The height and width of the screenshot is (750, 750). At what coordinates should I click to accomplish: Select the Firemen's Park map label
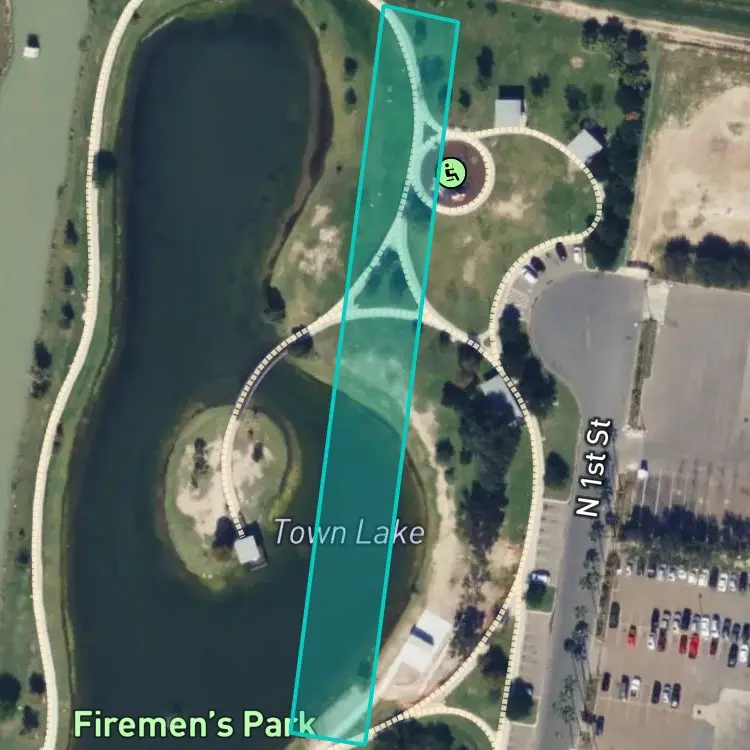(x=194, y=725)
